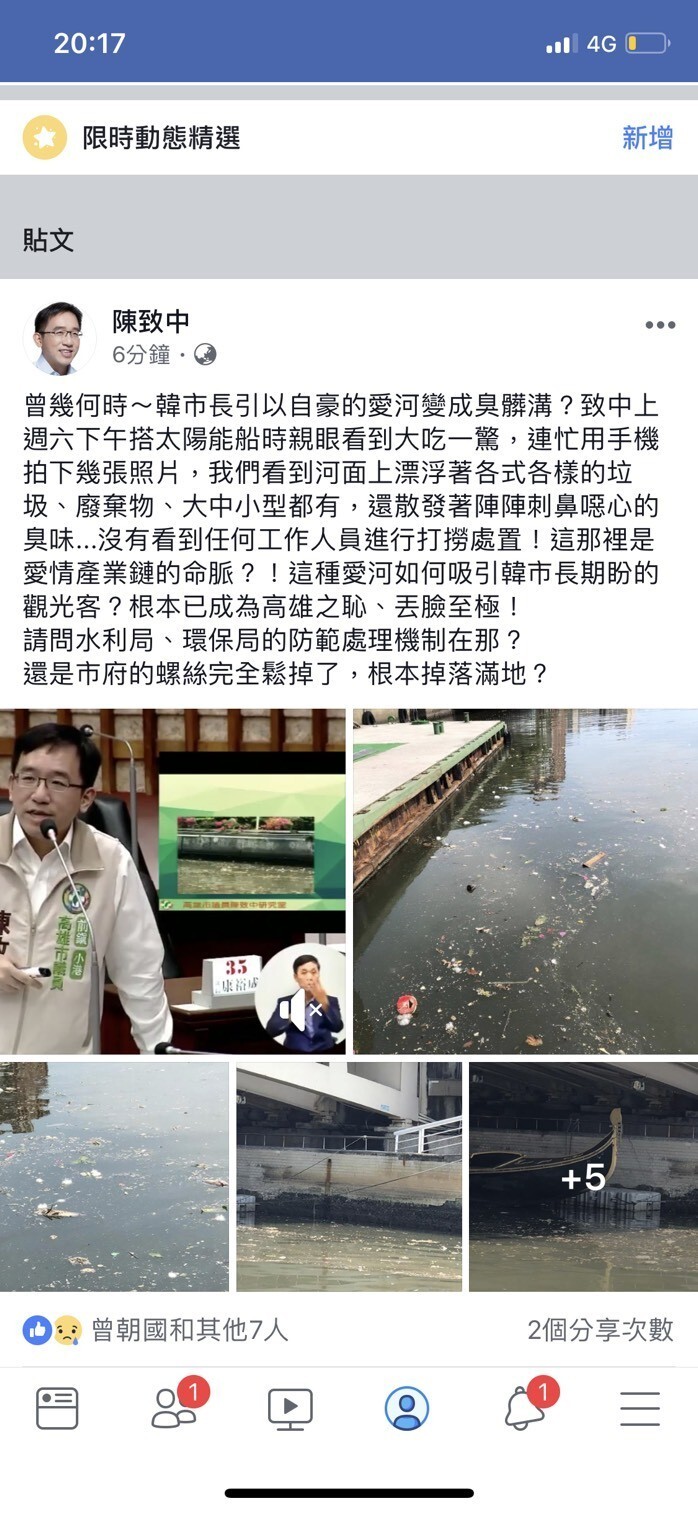Image resolution: width=698 pixels, height=1513 pixels.
Task: Open the hamburger menu tab
Action: point(640,1408)
